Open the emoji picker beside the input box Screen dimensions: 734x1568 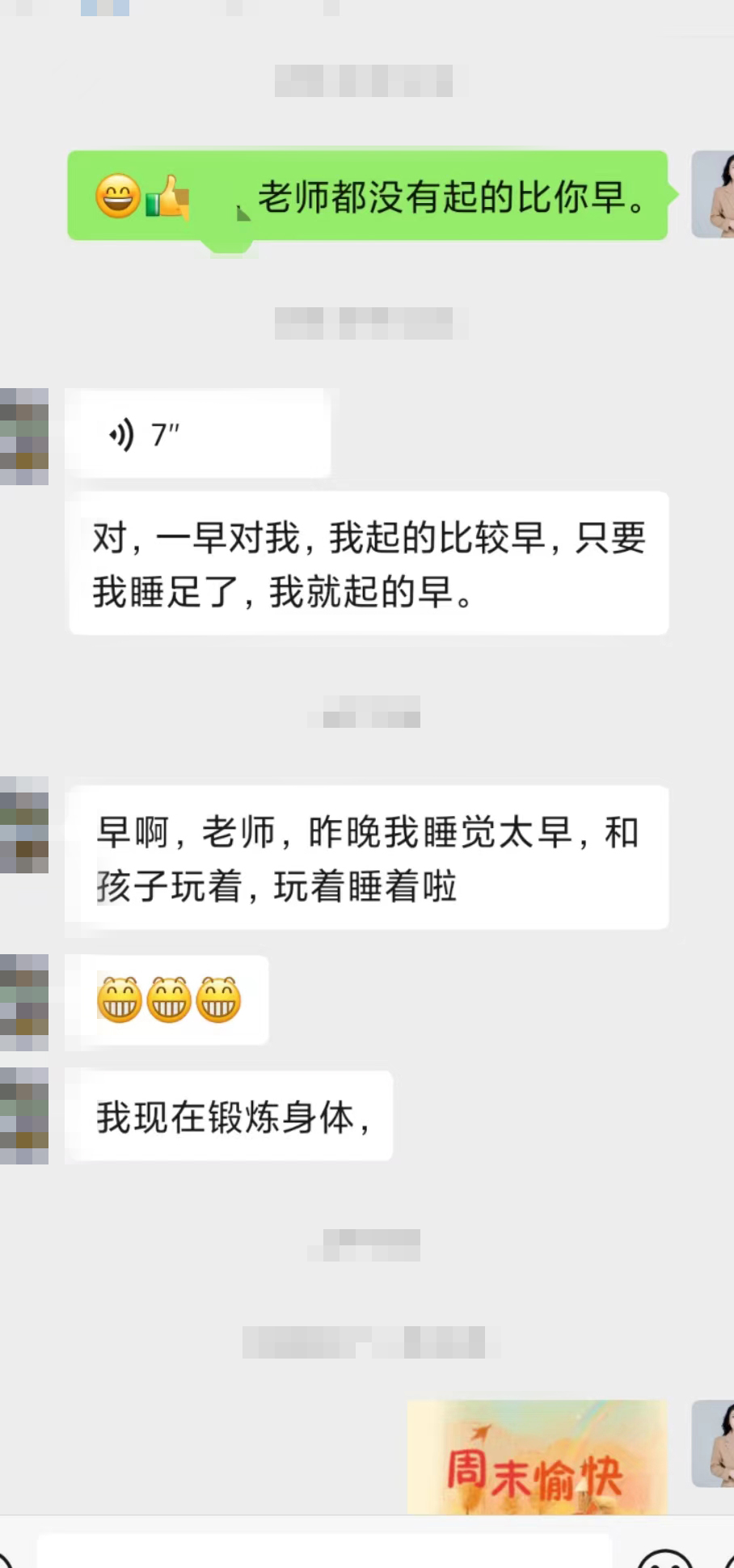tap(664, 1558)
